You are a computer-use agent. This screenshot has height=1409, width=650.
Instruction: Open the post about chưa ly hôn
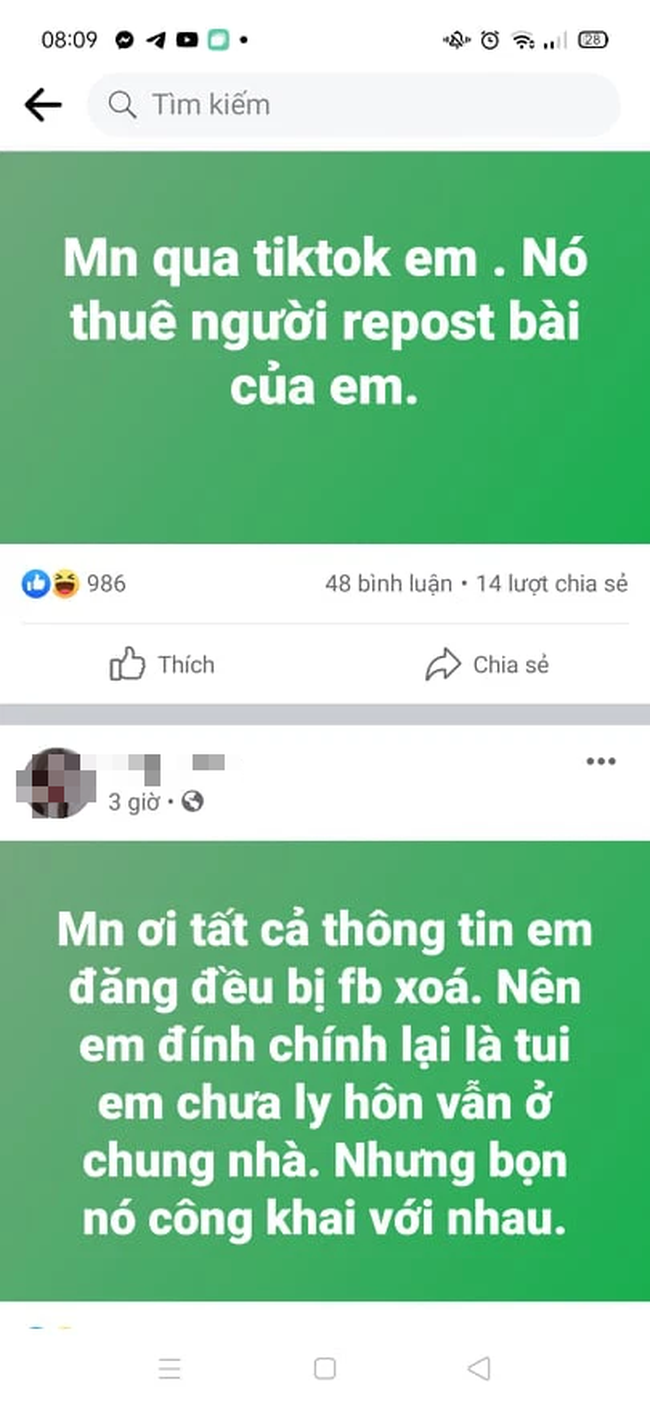[x=324, y=1070]
